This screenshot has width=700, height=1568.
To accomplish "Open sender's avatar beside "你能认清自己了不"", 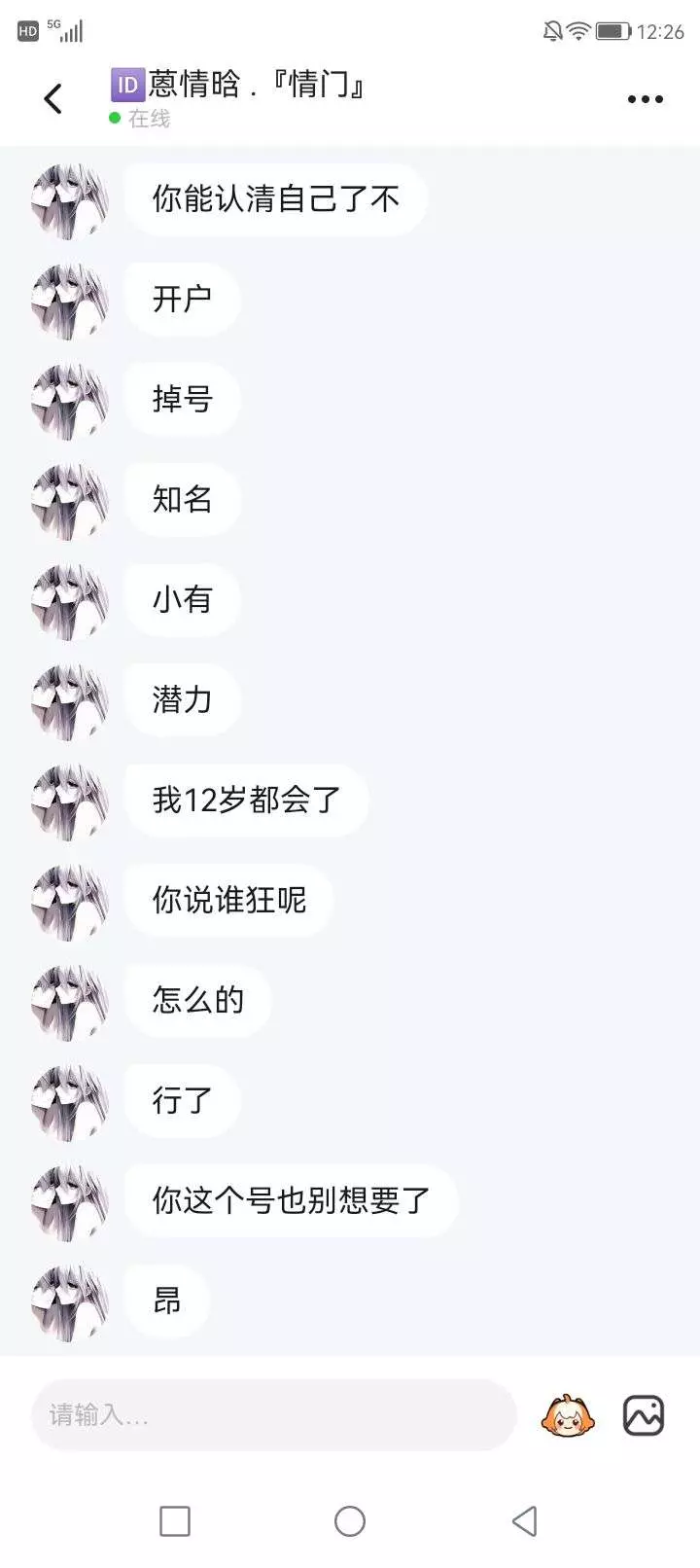I will (x=69, y=201).
